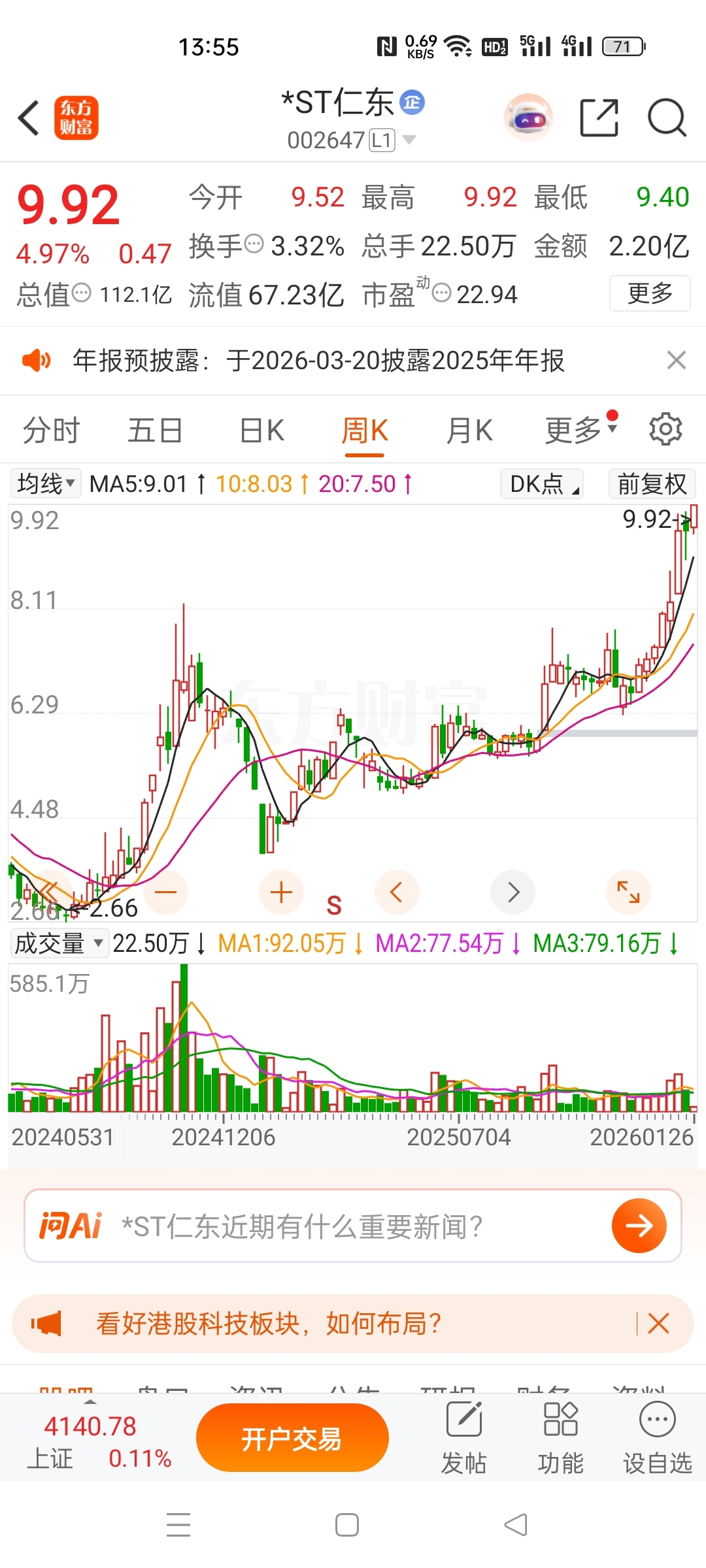Tap 更多 to show more quote data
This screenshot has width=706, height=1568.
649,293
